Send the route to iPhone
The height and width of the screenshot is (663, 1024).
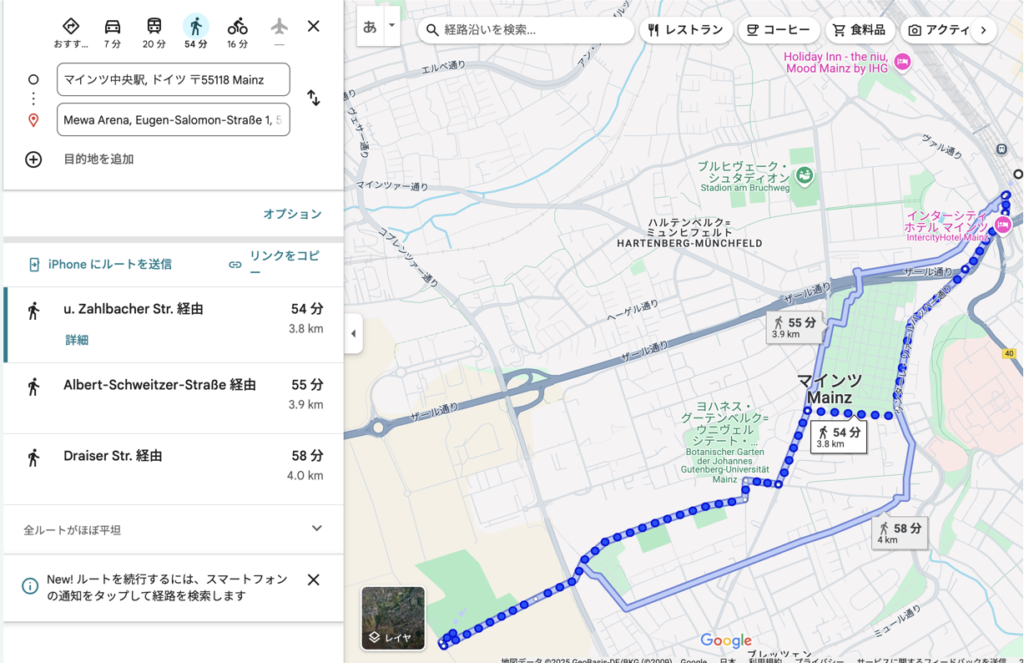[100, 264]
